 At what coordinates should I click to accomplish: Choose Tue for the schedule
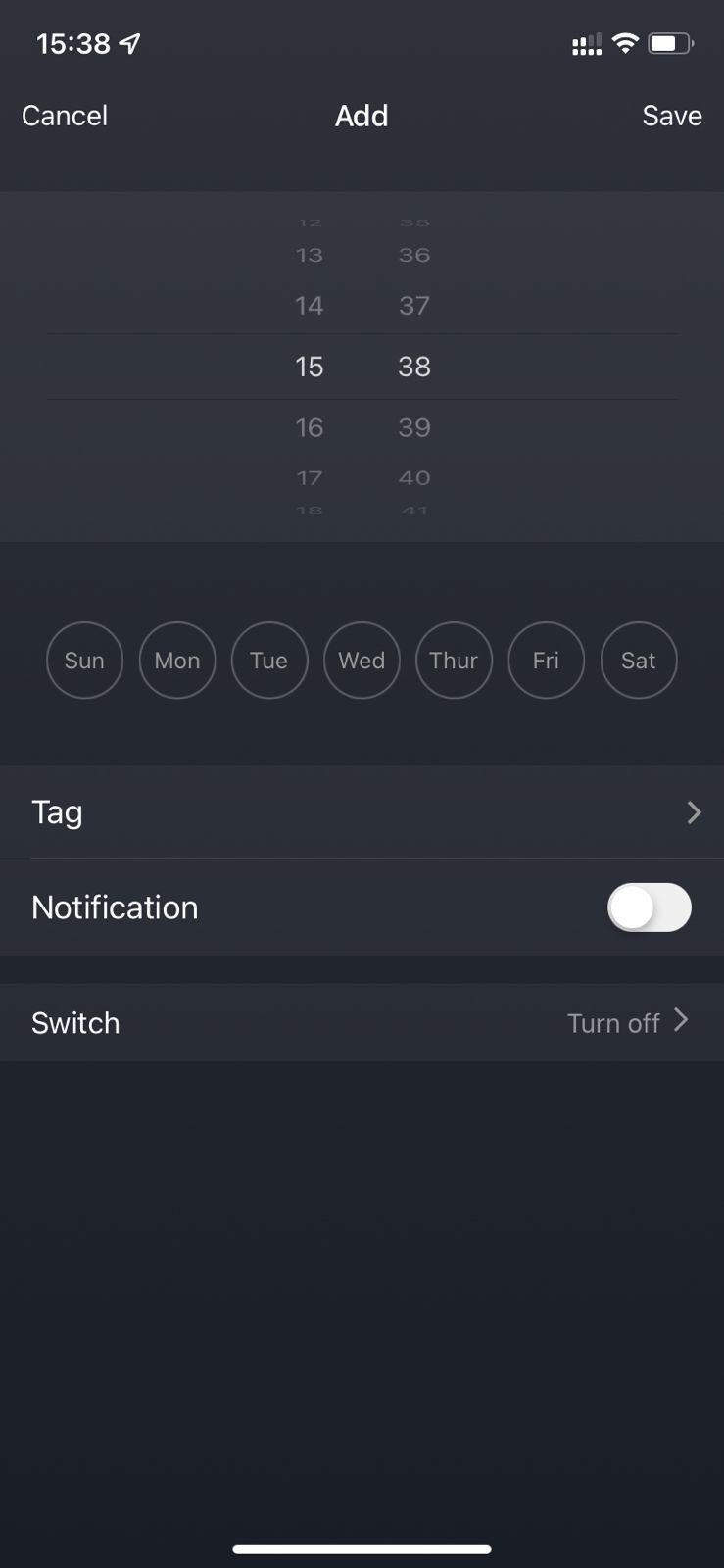[x=269, y=661]
